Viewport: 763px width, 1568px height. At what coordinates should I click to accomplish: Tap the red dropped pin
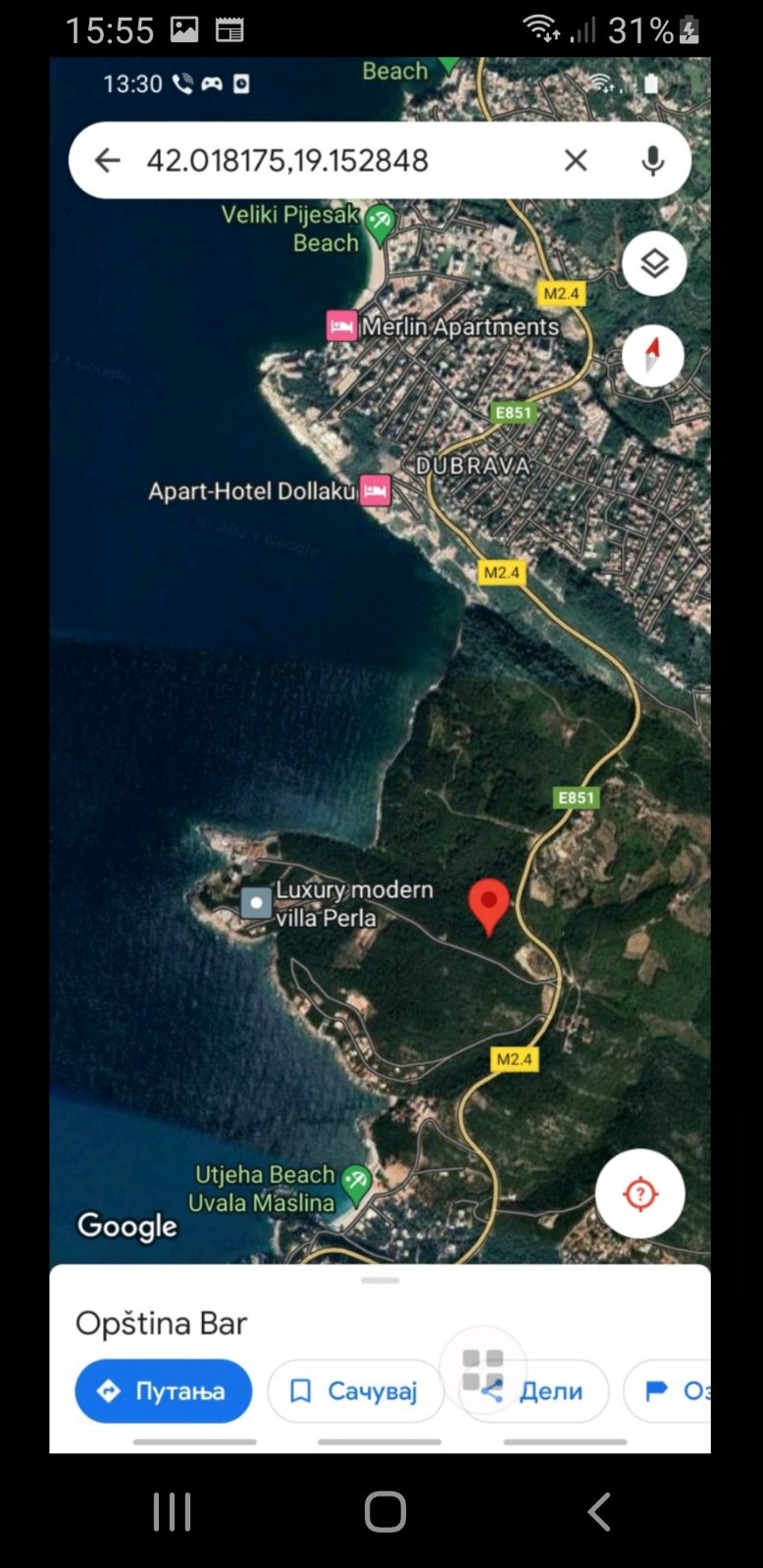488,906
